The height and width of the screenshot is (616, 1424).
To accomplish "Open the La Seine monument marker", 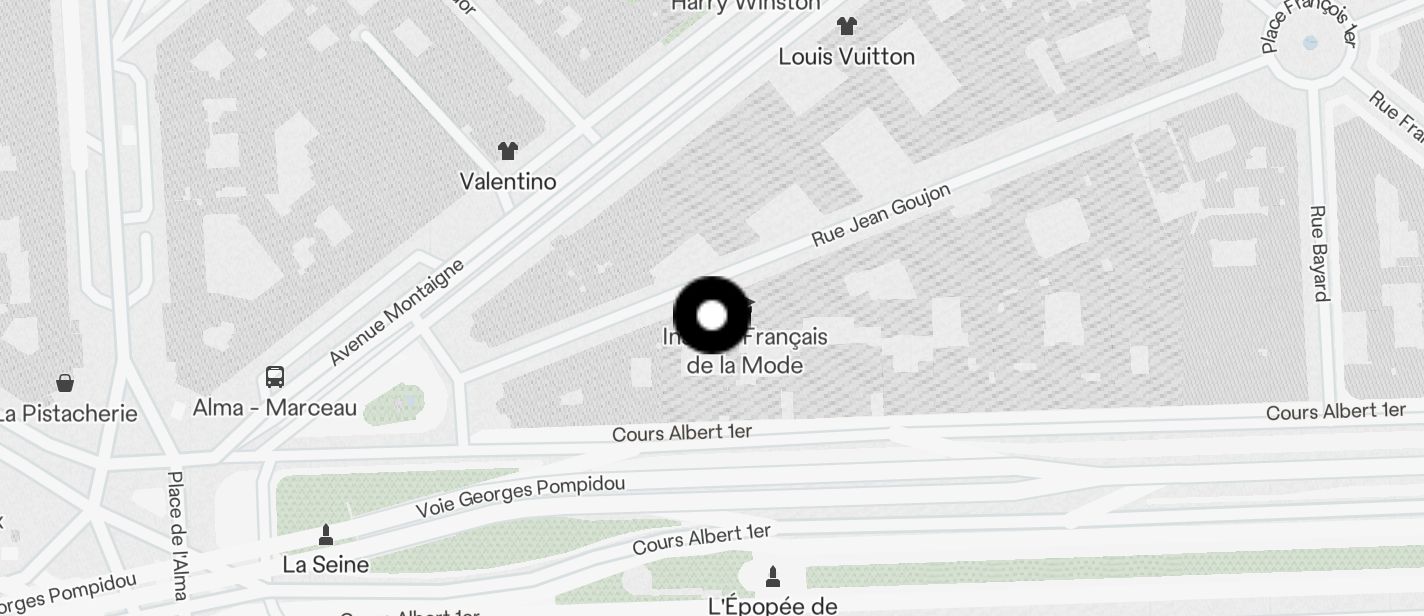I will coord(325,535).
